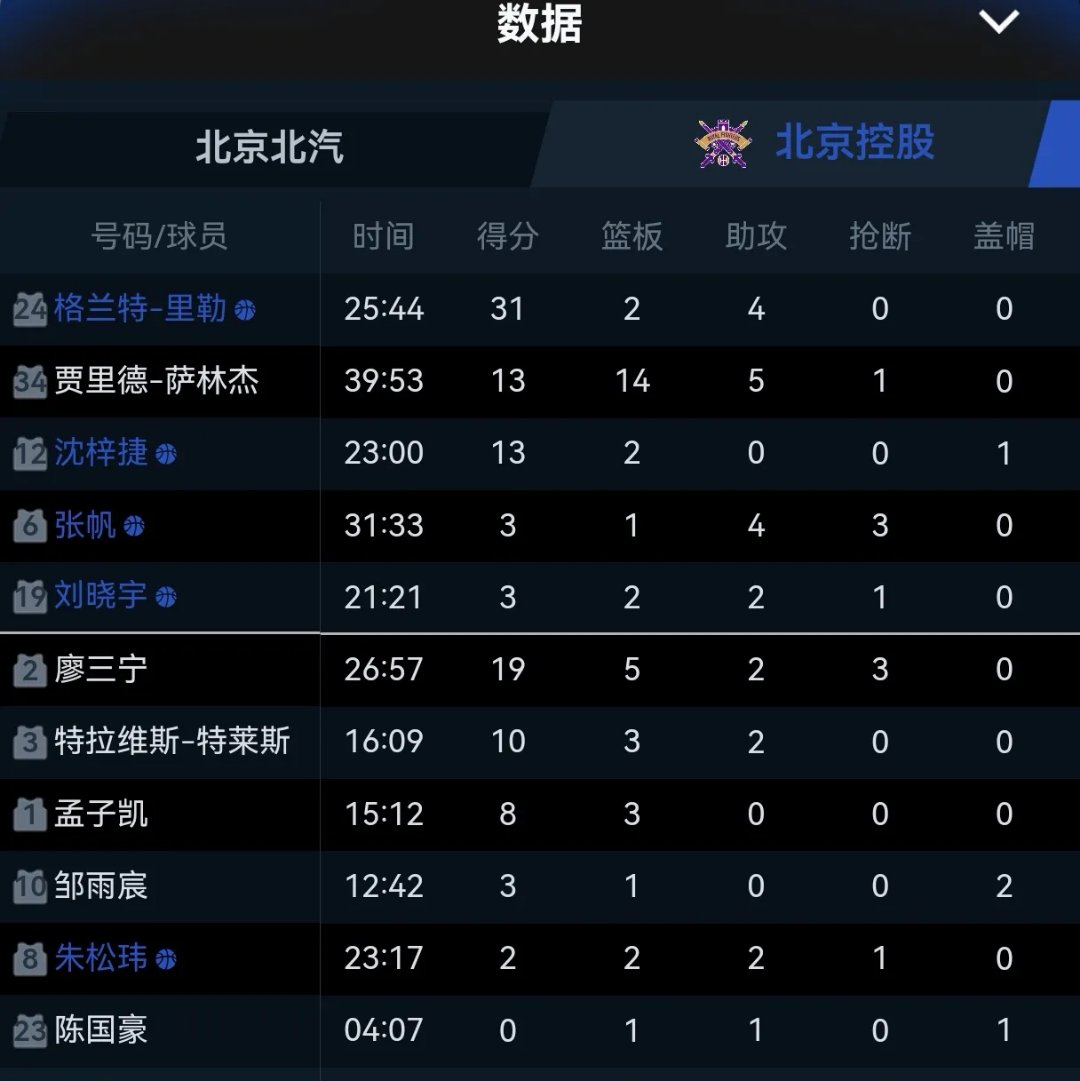Viewport: 1080px width, 1081px height.
Task: Collapse the 数据 section with the chevron
Action: (998, 22)
